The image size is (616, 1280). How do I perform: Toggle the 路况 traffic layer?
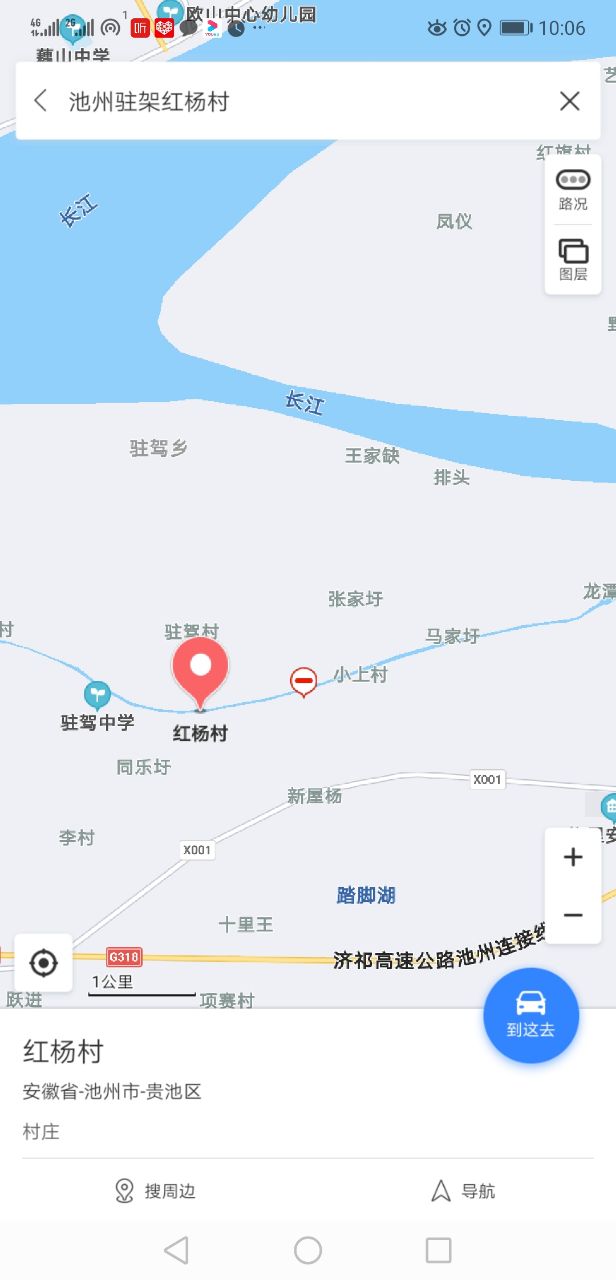coord(573,190)
